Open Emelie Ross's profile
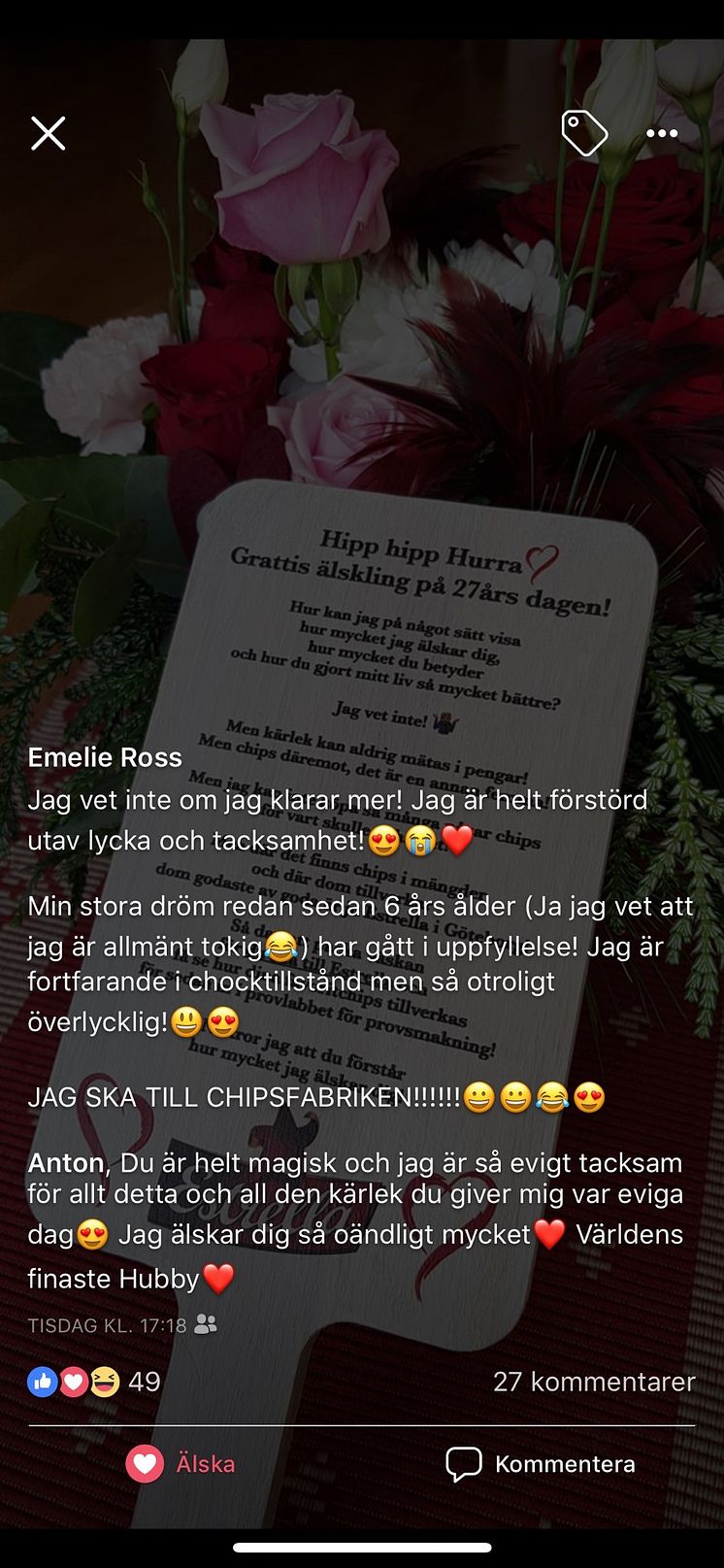The image size is (724, 1568). point(105,757)
